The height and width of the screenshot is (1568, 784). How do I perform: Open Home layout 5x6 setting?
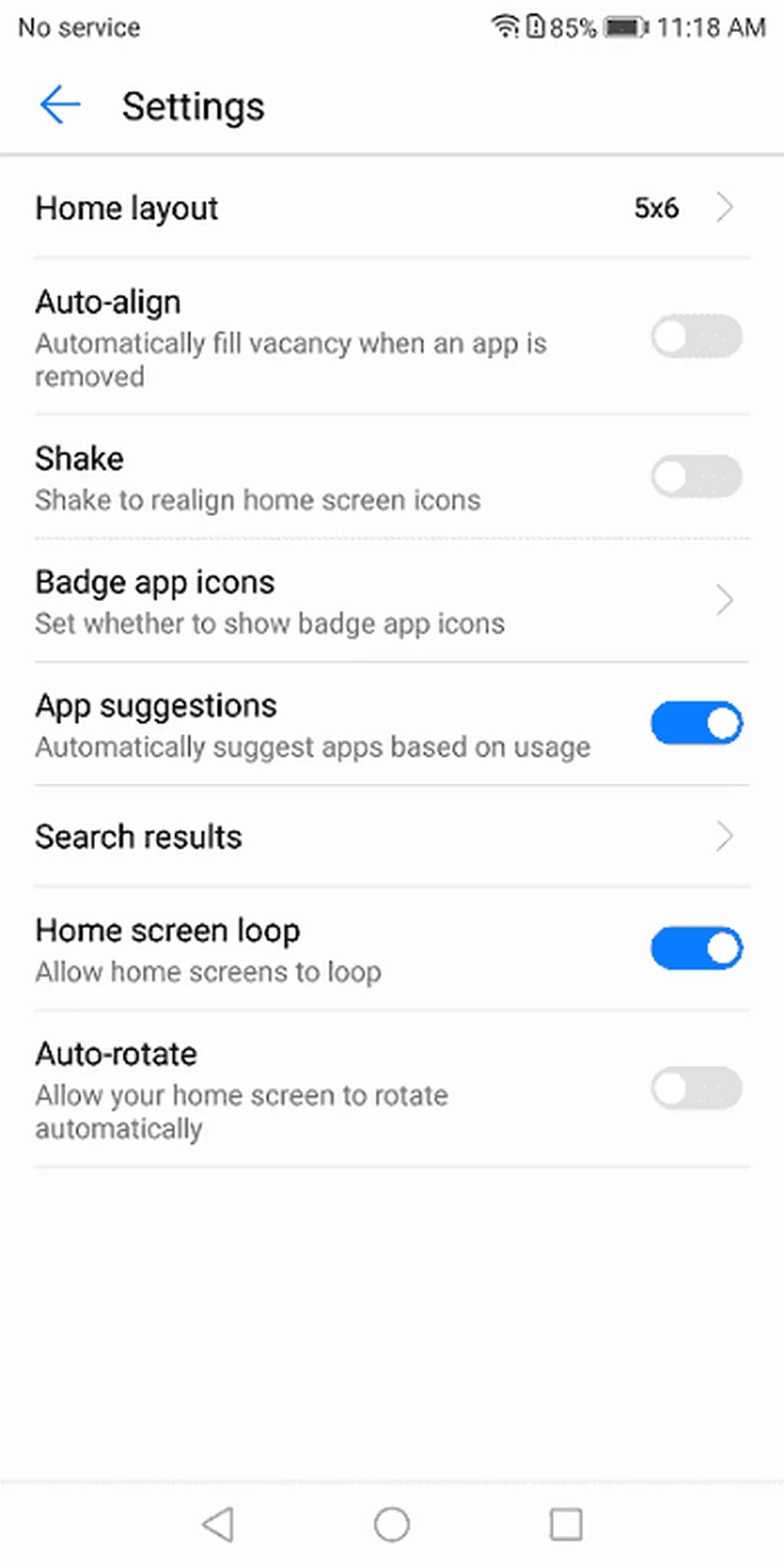(x=390, y=208)
